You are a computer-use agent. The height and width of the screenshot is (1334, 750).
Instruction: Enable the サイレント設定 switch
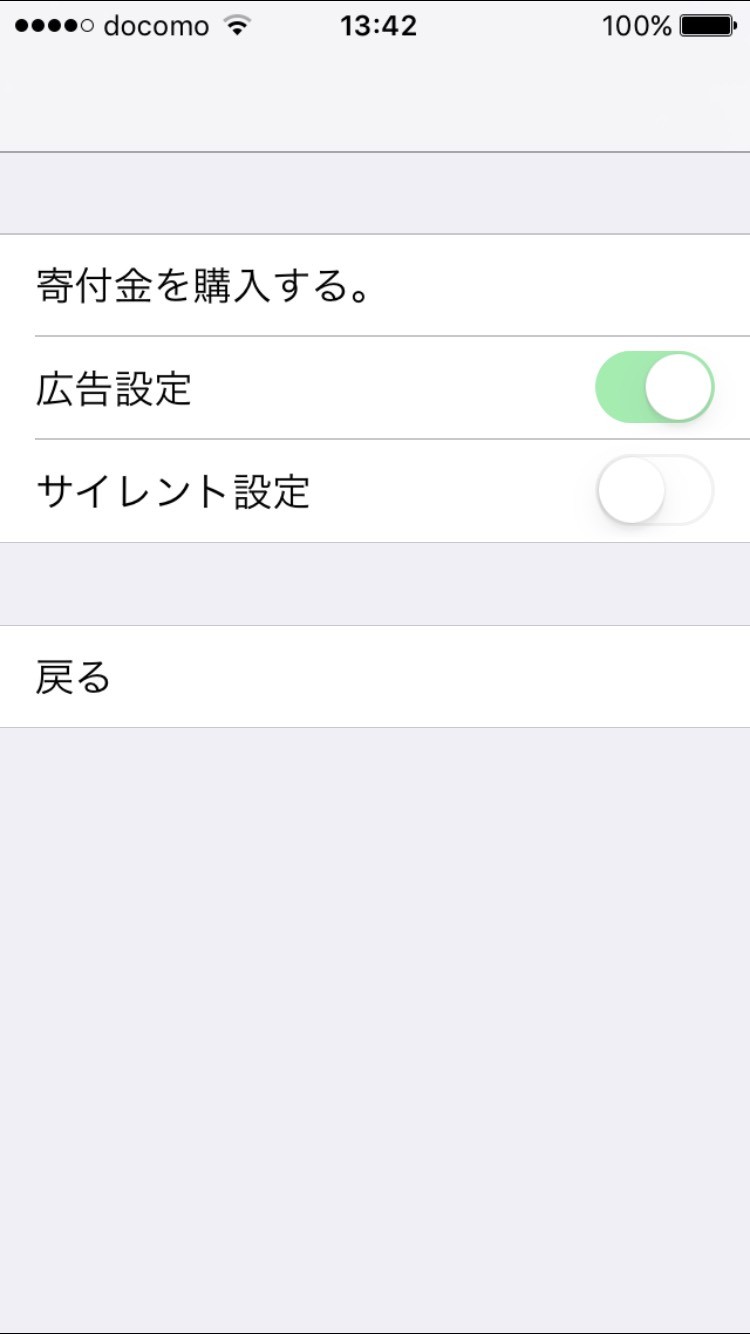point(654,490)
